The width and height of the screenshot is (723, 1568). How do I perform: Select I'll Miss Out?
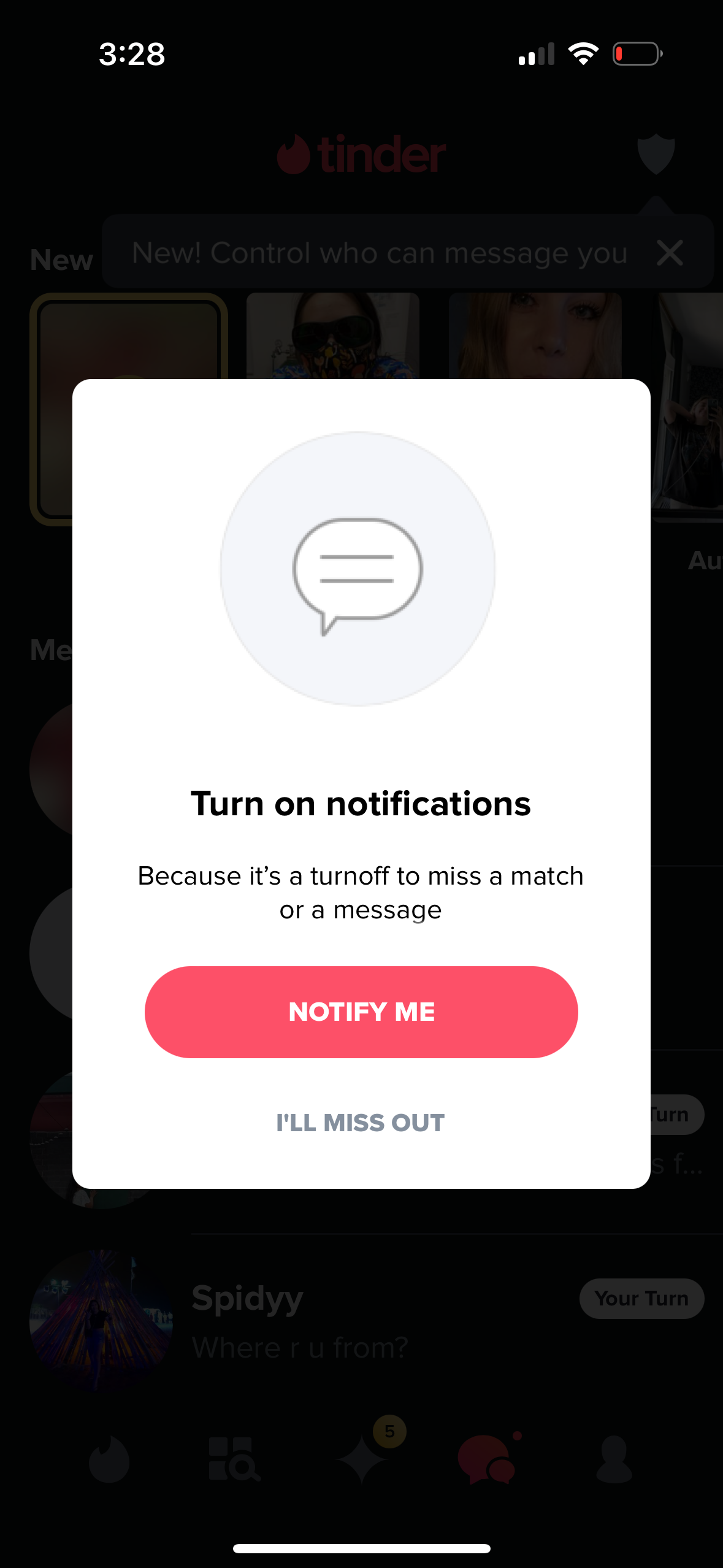[x=361, y=1123]
